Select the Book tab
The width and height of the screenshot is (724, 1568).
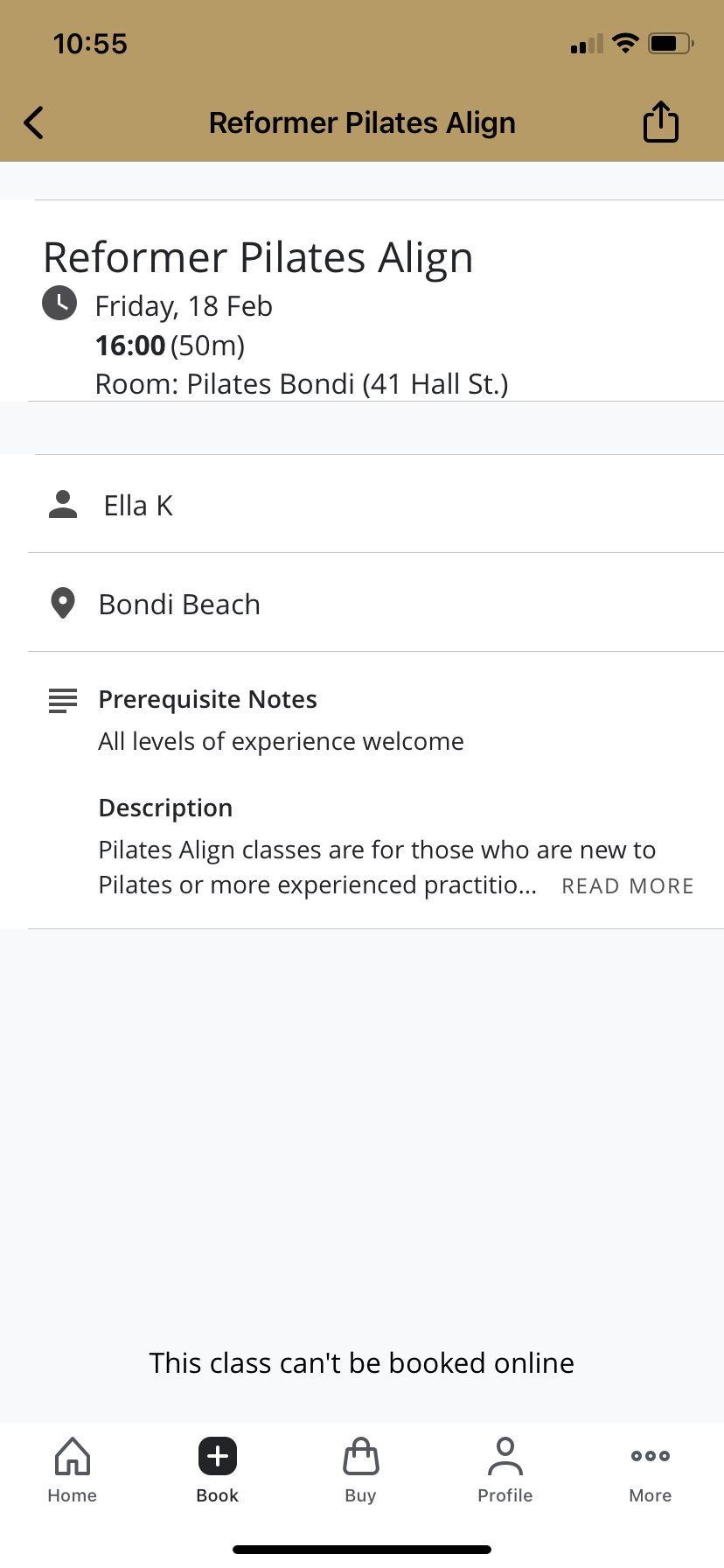pos(218,1470)
